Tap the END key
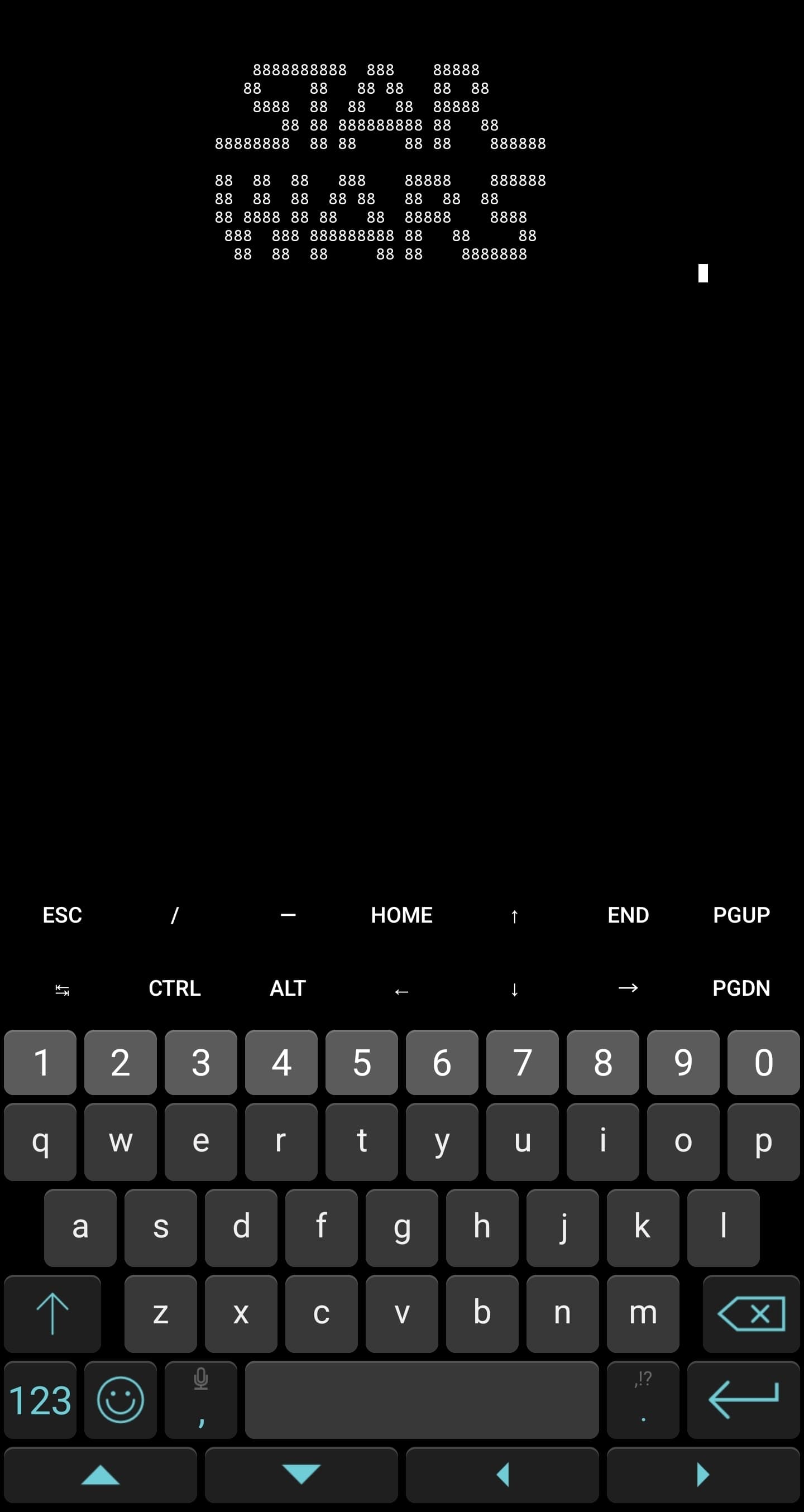The image size is (804, 1512). 628,915
